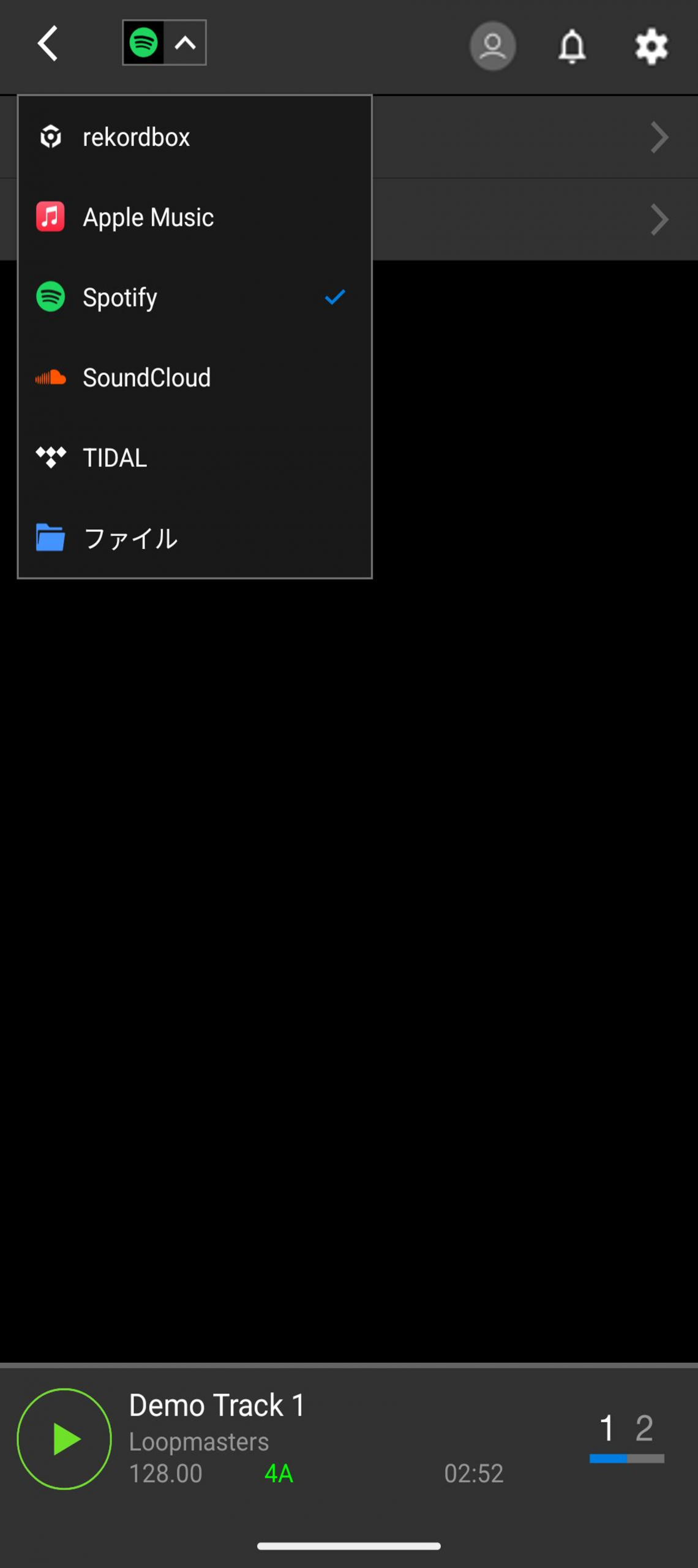Play Demo Track 1

coord(64,1439)
